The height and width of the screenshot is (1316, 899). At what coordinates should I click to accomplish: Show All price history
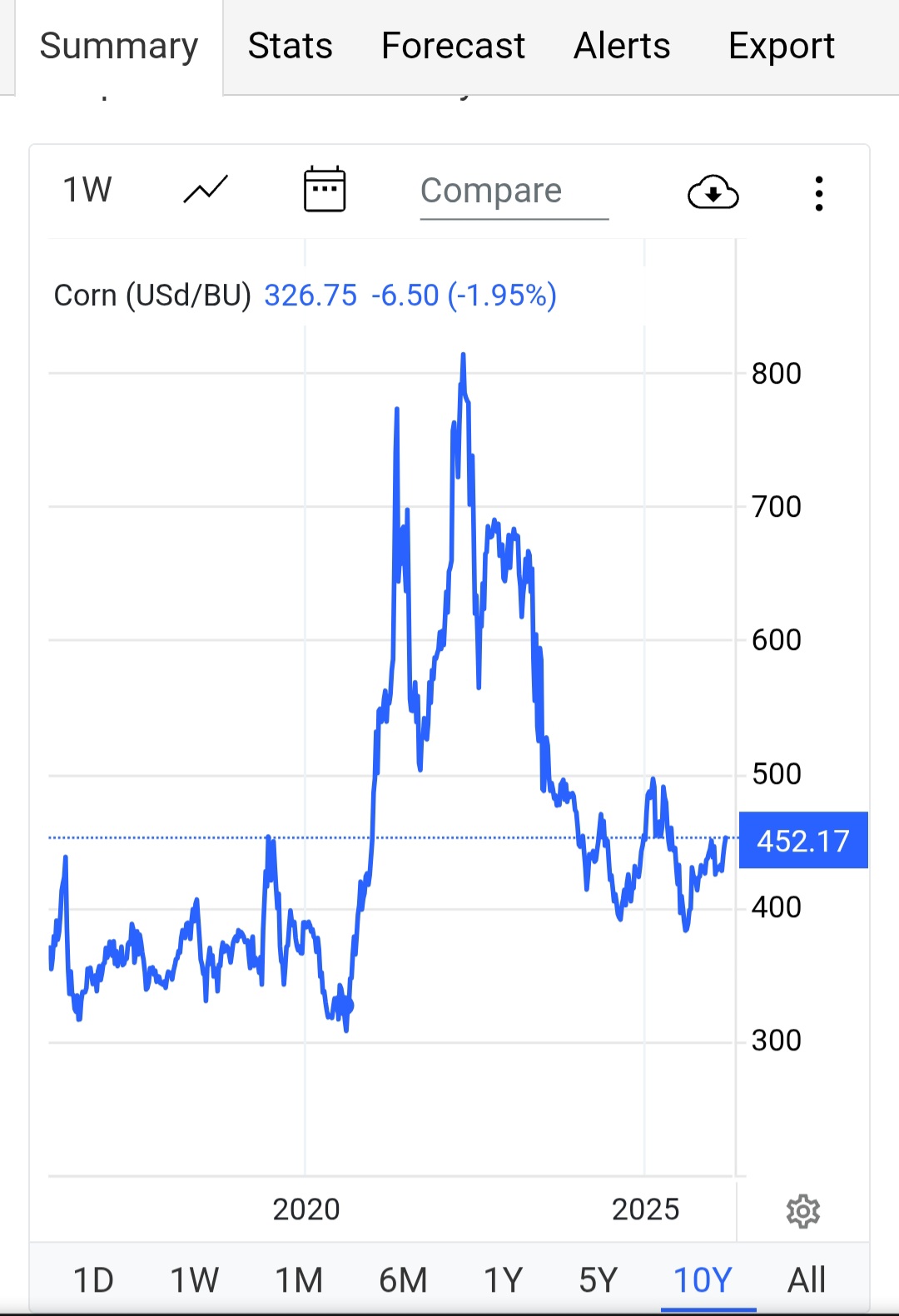[x=807, y=1280]
